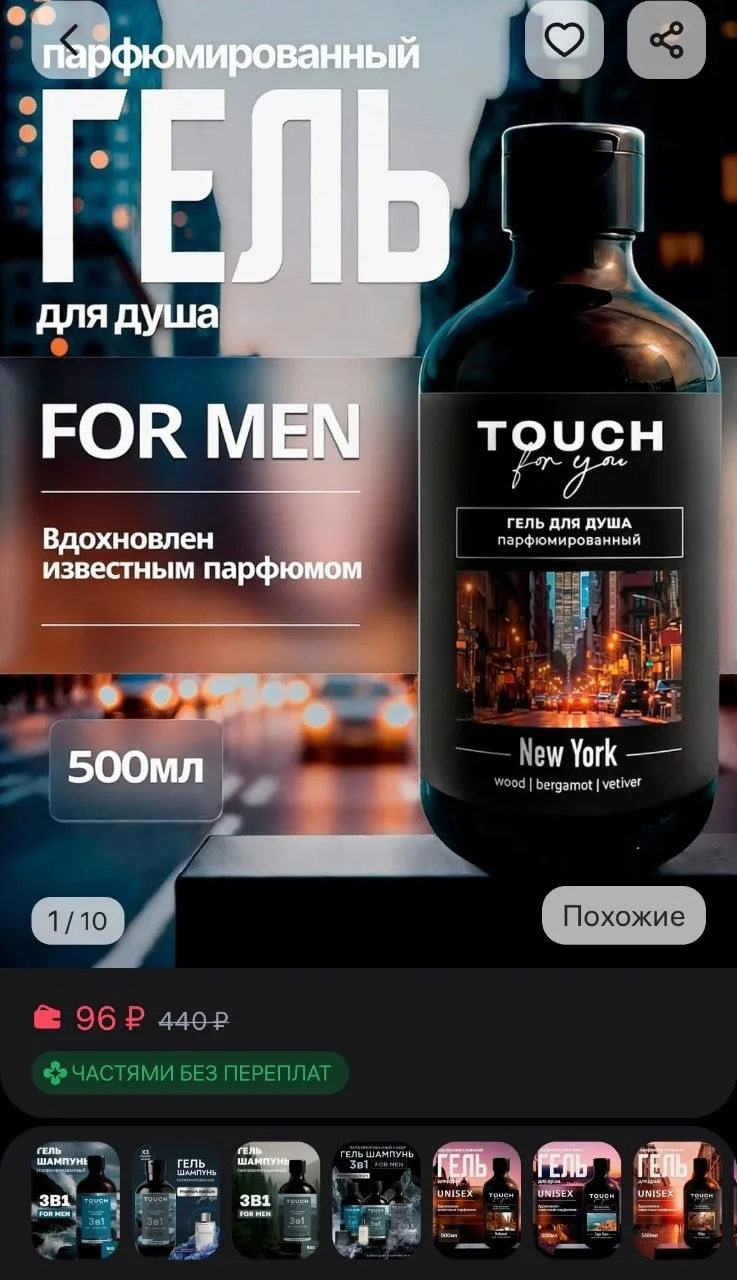Share this product

point(666,40)
